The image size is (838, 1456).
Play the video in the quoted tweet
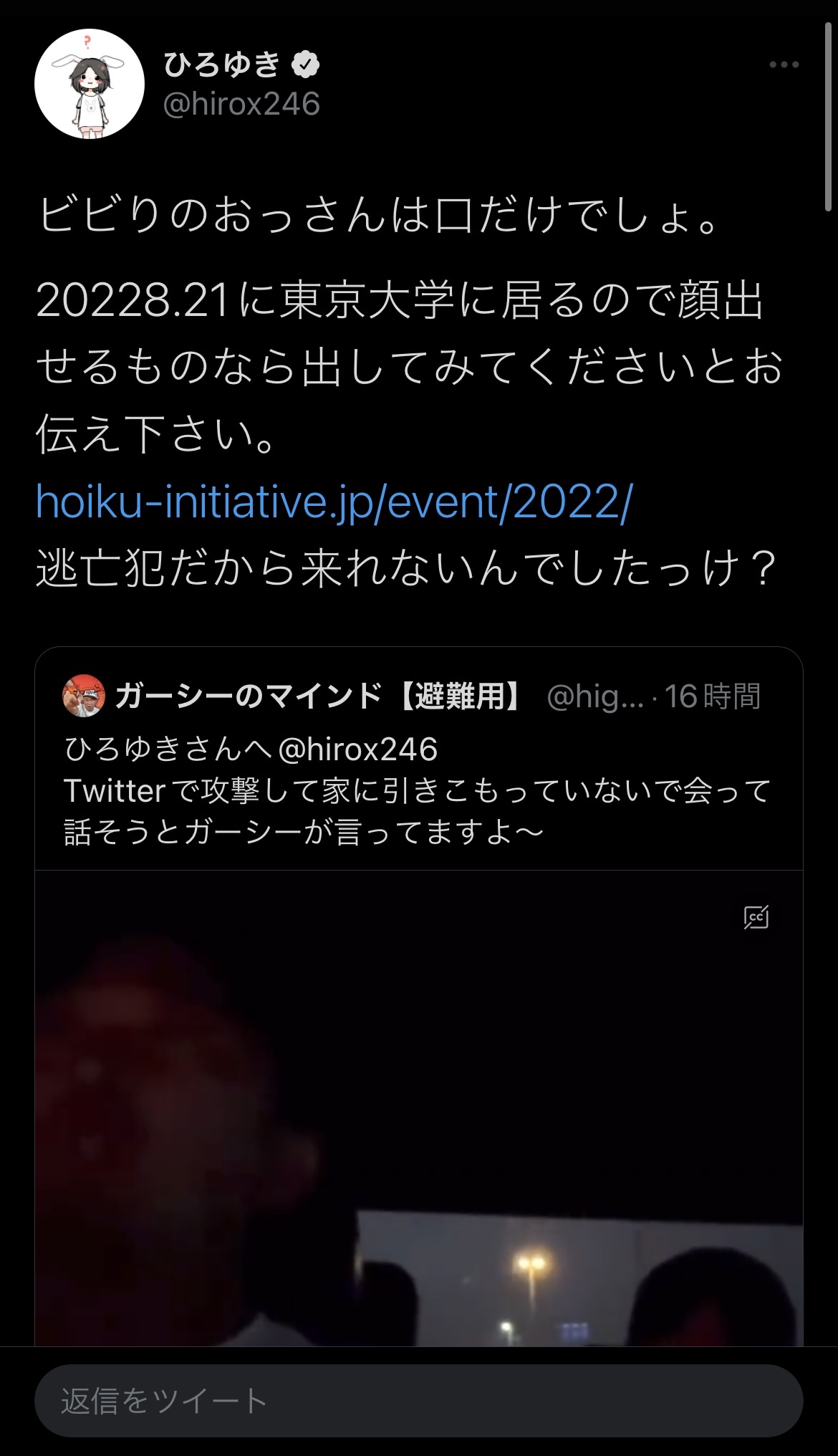pyautogui.click(x=418, y=1118)
